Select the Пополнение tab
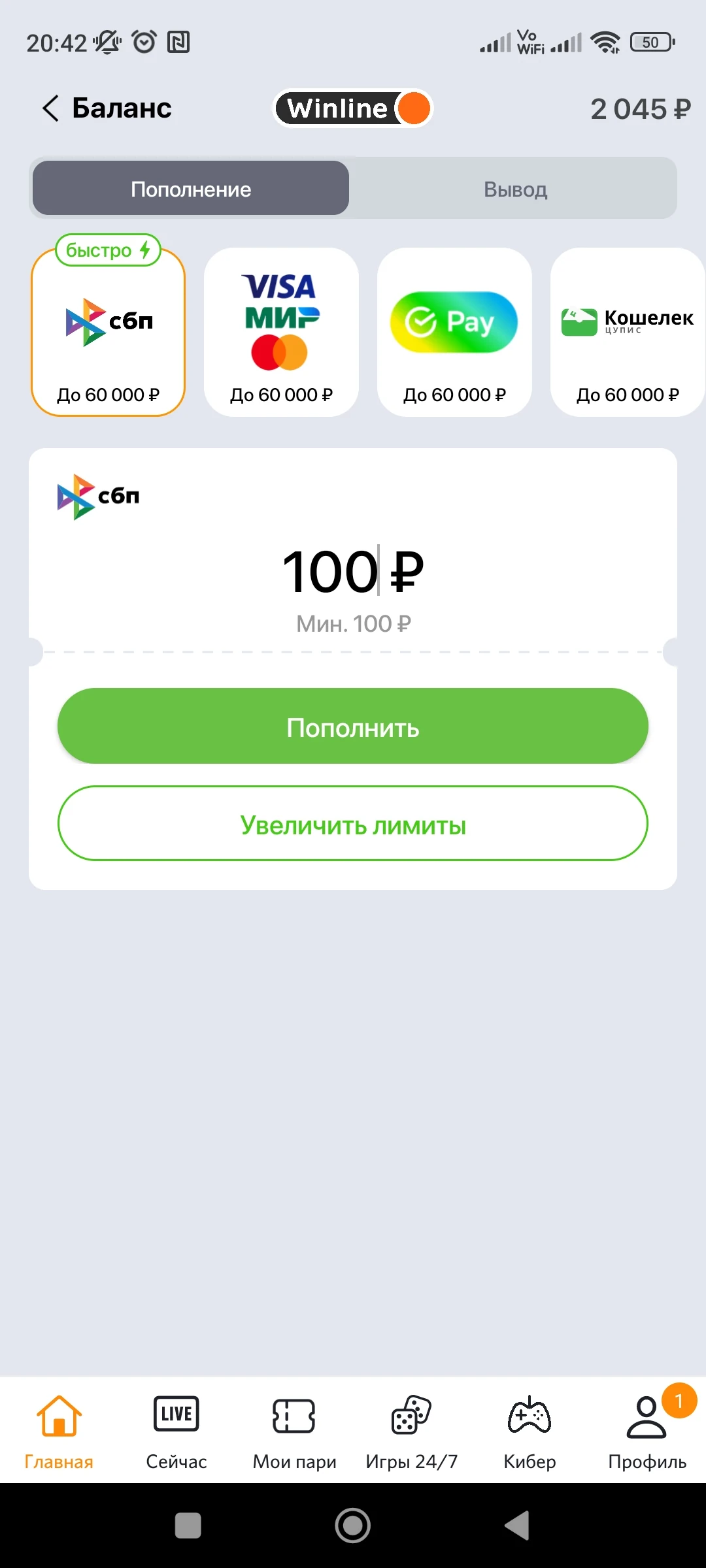 click(191, 189)
